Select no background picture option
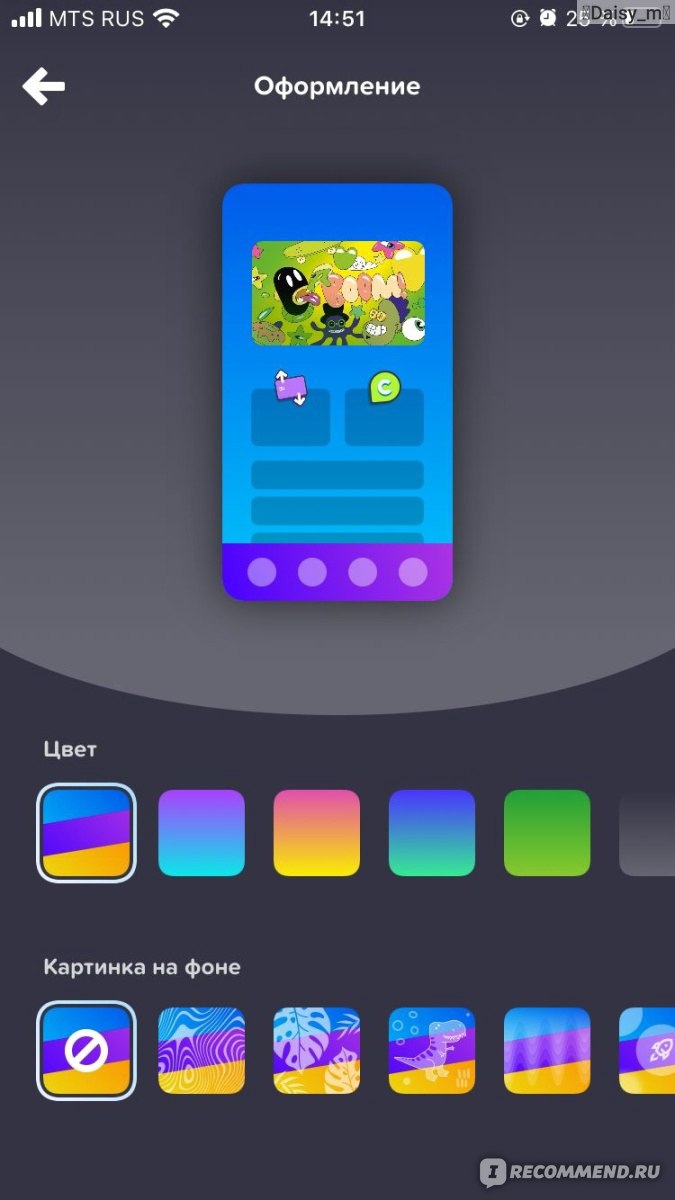This screenshot has width=675, height=1200. click(x=86, y=1051)
